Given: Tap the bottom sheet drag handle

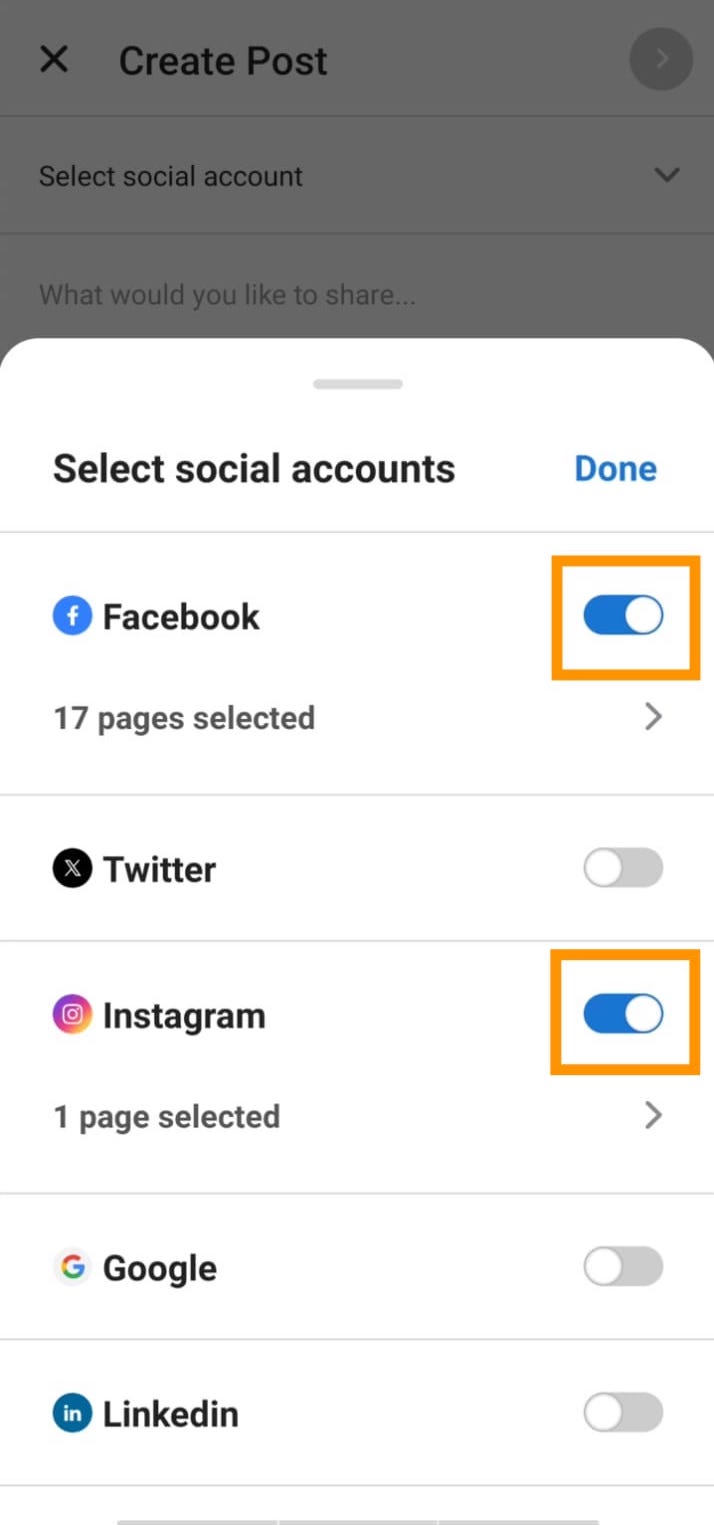Looking at the screenshot, I should (357, 384).
